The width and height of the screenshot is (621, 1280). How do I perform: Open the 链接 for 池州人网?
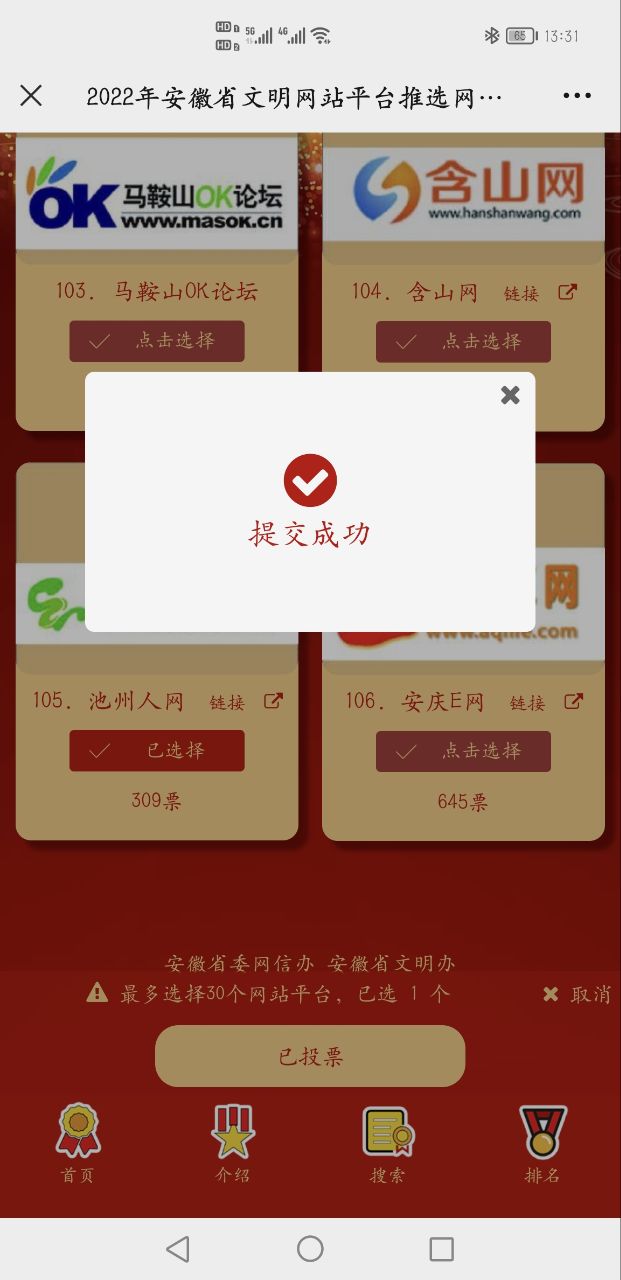tap(245, 702)
